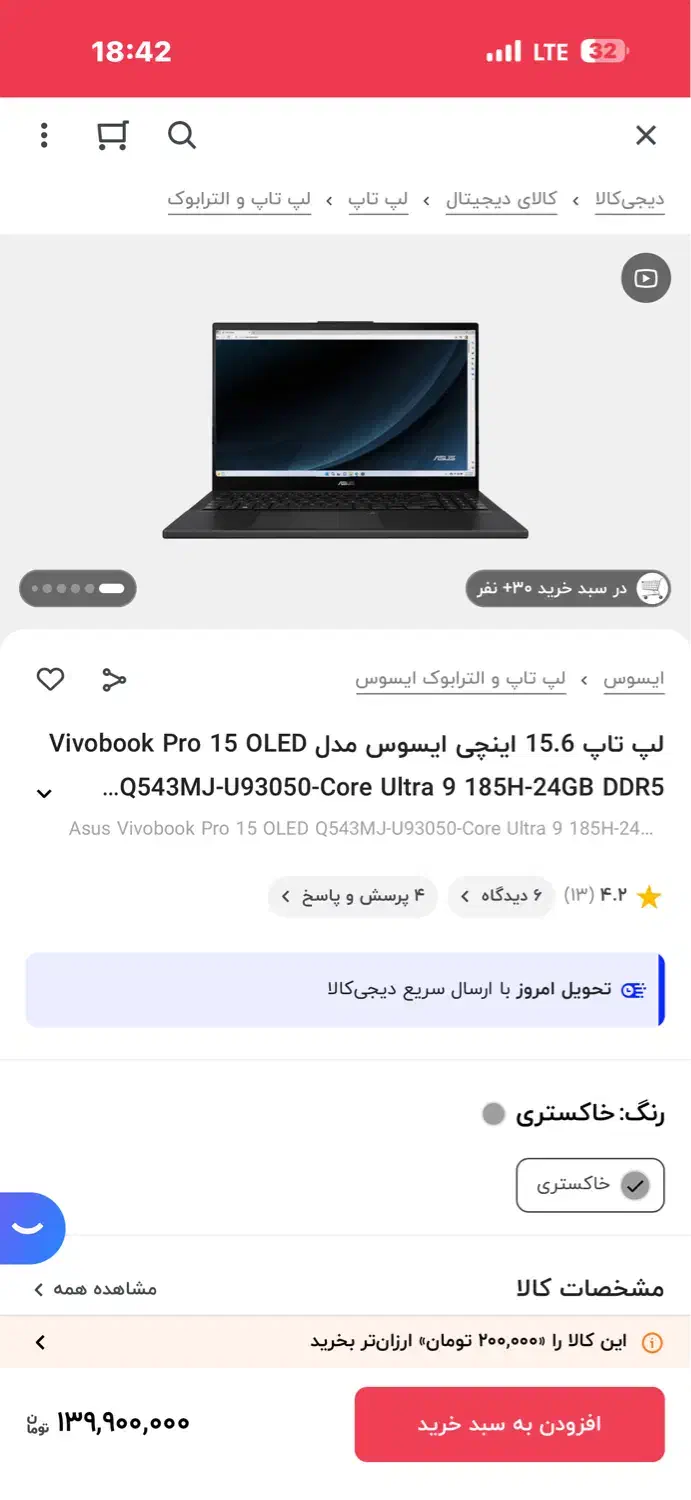The width and height of the screenshot is (691, 1500).
Task: Go to کالای دیجیتال breadcrumb
Action: pos(501,199)
